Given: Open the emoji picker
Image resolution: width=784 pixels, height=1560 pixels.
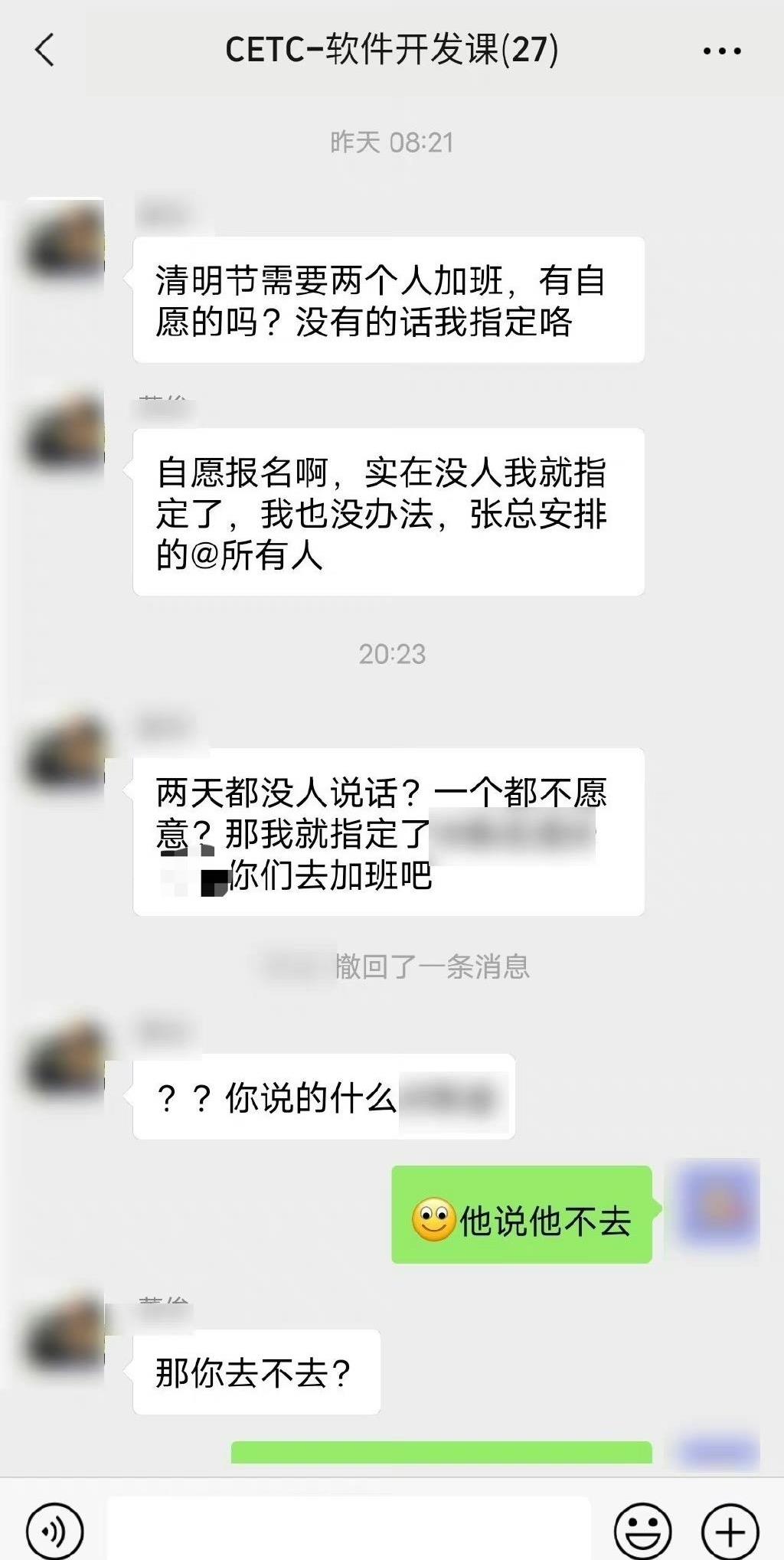Looking at the screenshot, I should pyautogui.click(x=643, y=1531).
